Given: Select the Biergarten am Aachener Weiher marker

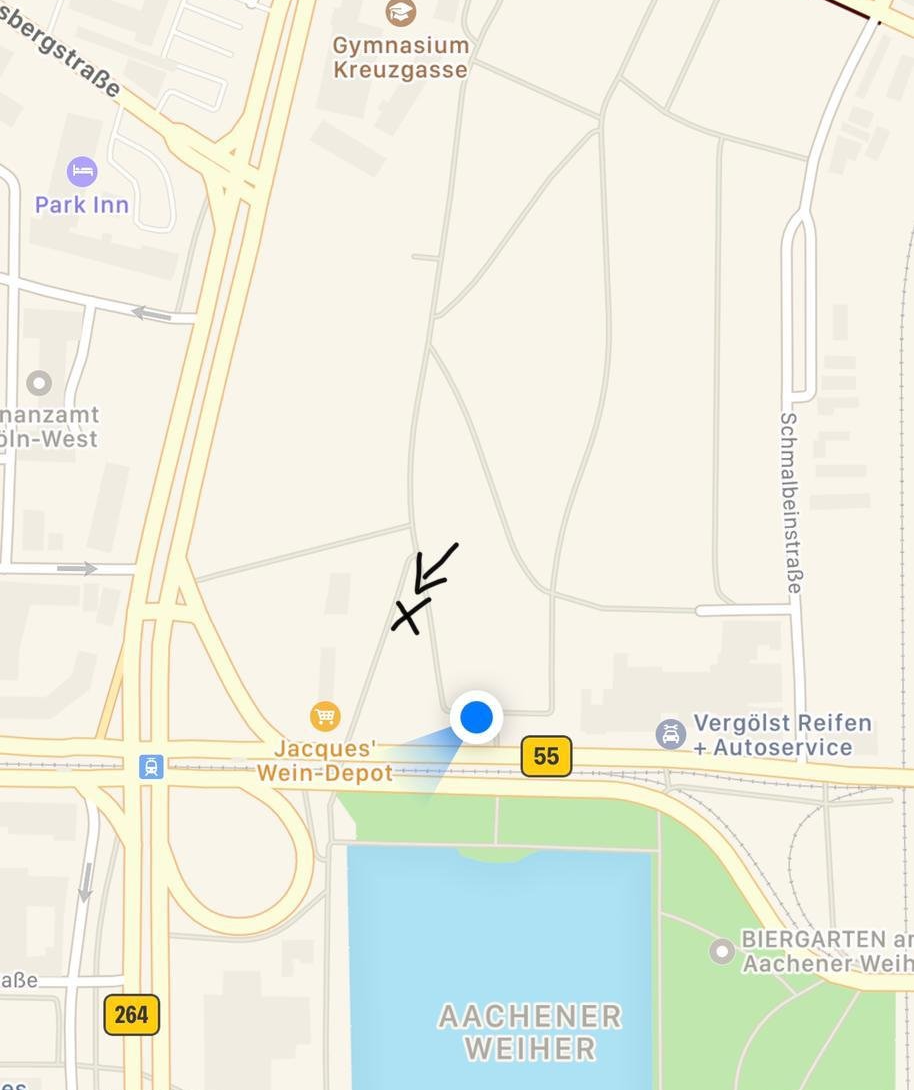Looking at the screenshot, I should [722, 951].
